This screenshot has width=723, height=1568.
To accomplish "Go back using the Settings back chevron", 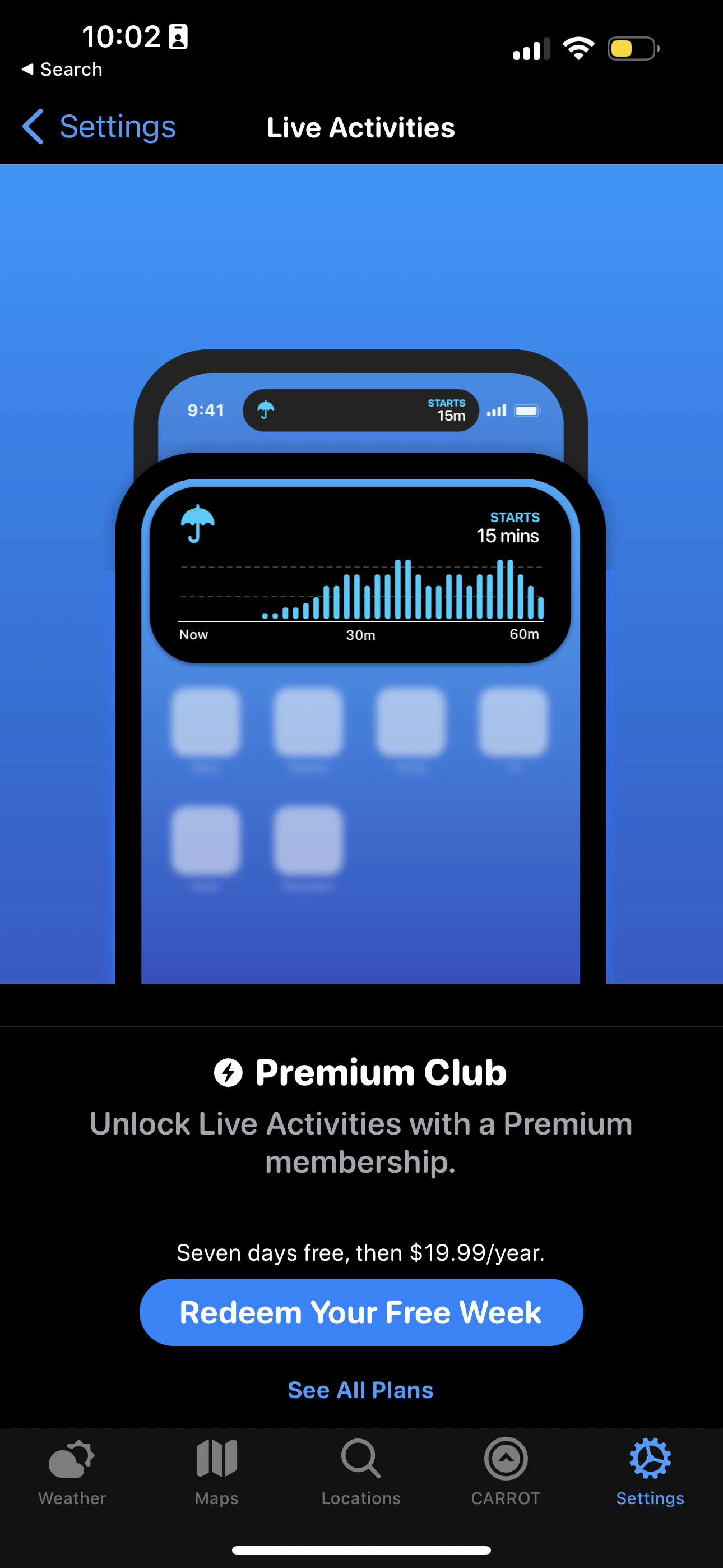I will [x=99, y=127].
